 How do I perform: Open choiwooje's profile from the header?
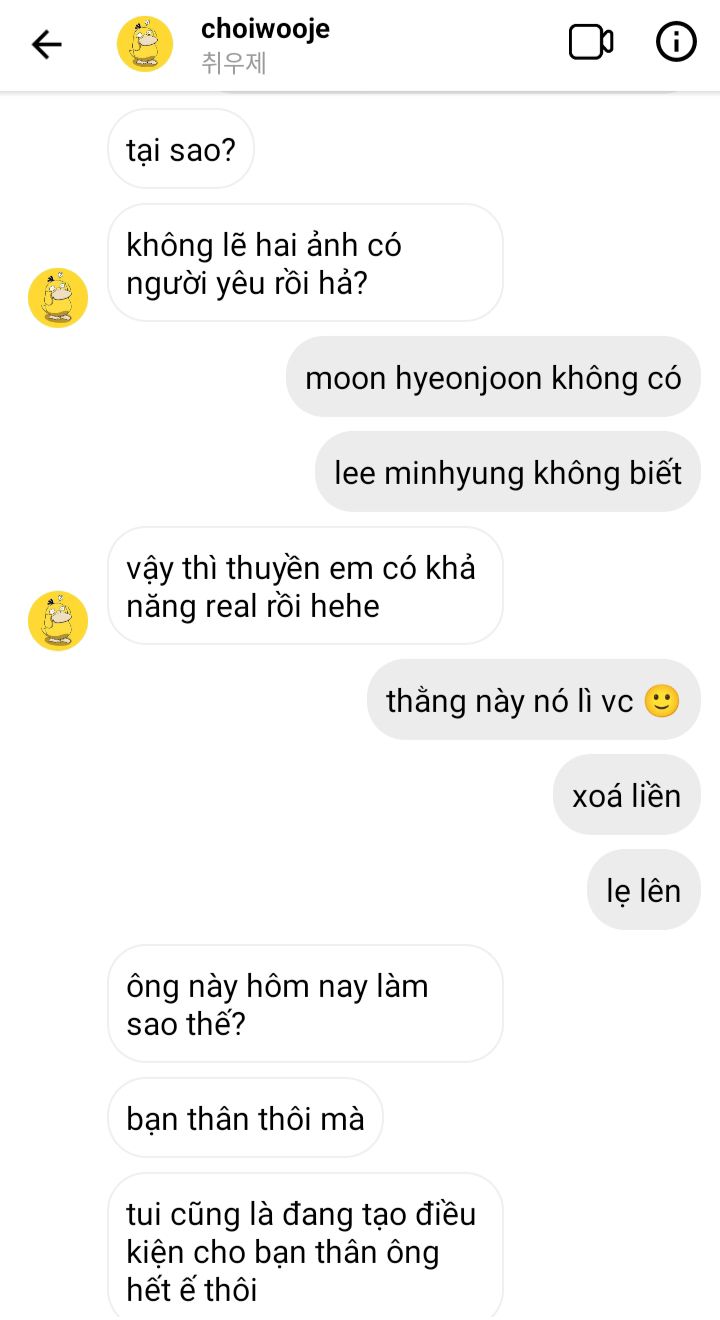[264, 30]
